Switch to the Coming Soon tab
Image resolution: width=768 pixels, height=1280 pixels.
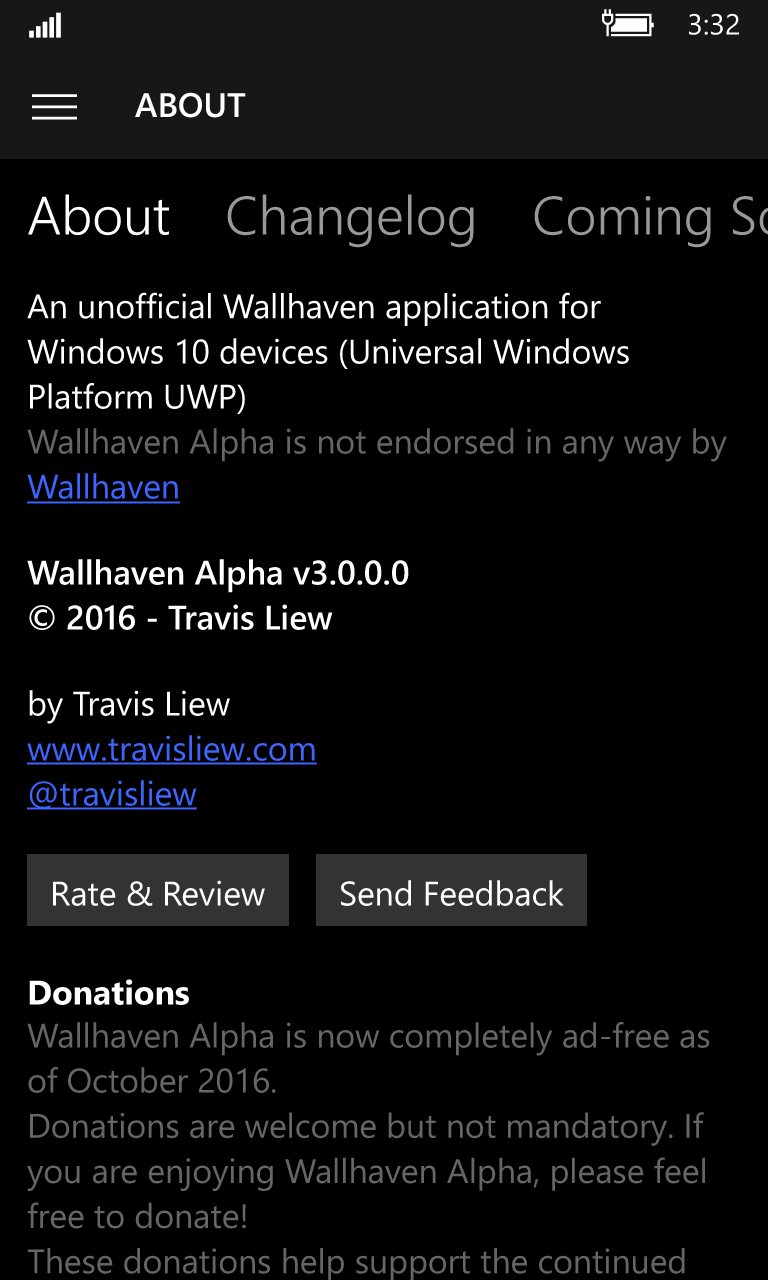click(x=648, y=217)
